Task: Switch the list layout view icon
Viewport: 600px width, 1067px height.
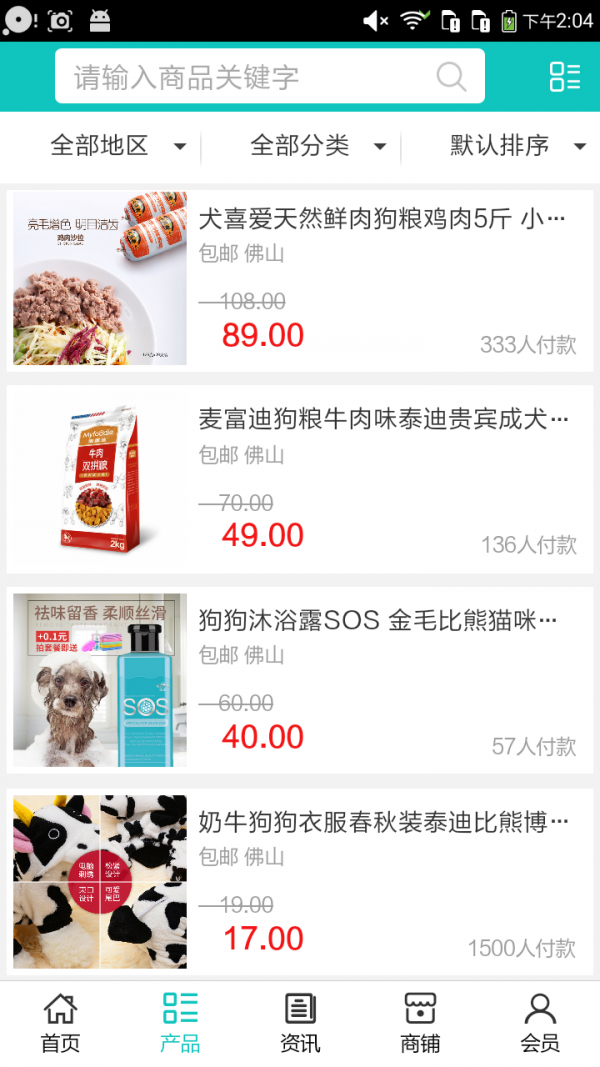Action: [x=564, y=77]
